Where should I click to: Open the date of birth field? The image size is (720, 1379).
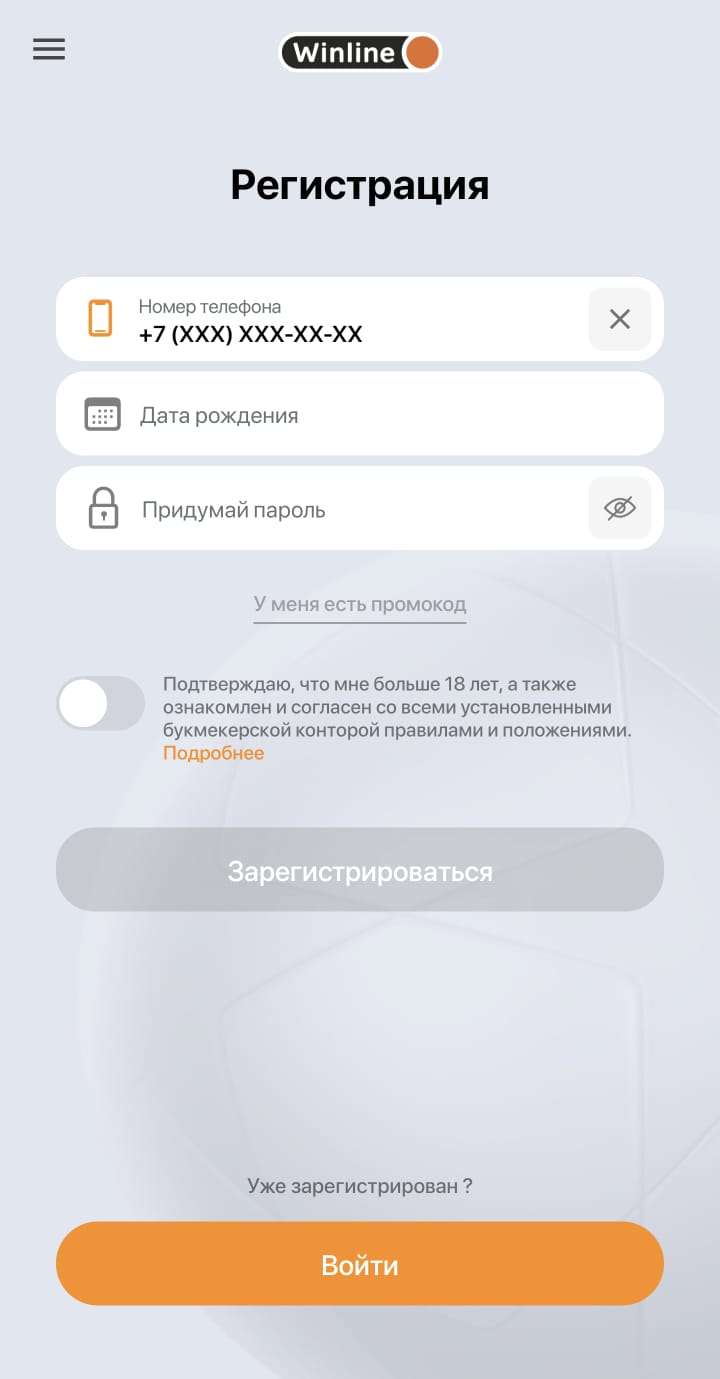[x=360, y=415]
